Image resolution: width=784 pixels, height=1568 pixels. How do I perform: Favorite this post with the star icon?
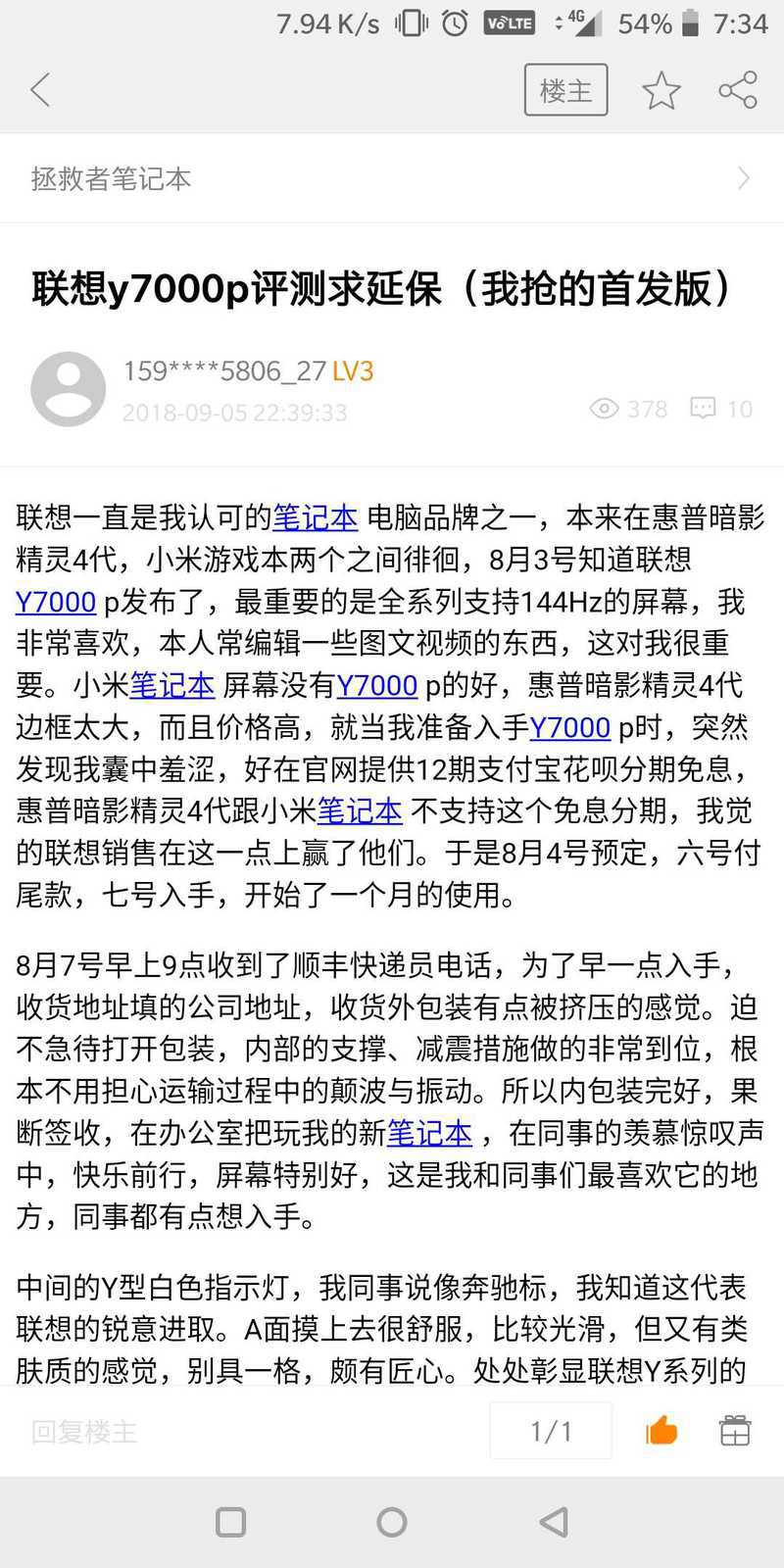tap(661, 90)
